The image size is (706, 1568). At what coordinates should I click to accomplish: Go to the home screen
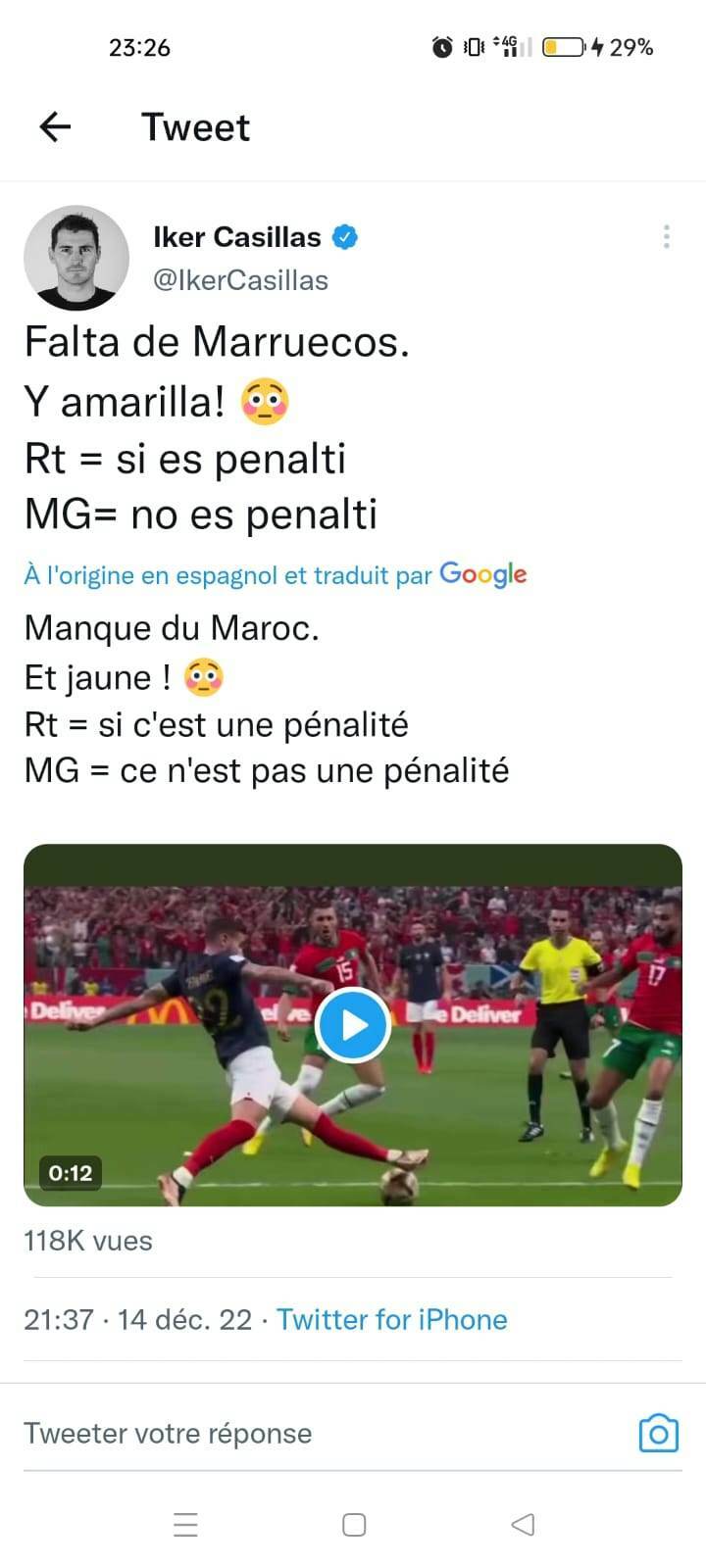coord(354,1525)
